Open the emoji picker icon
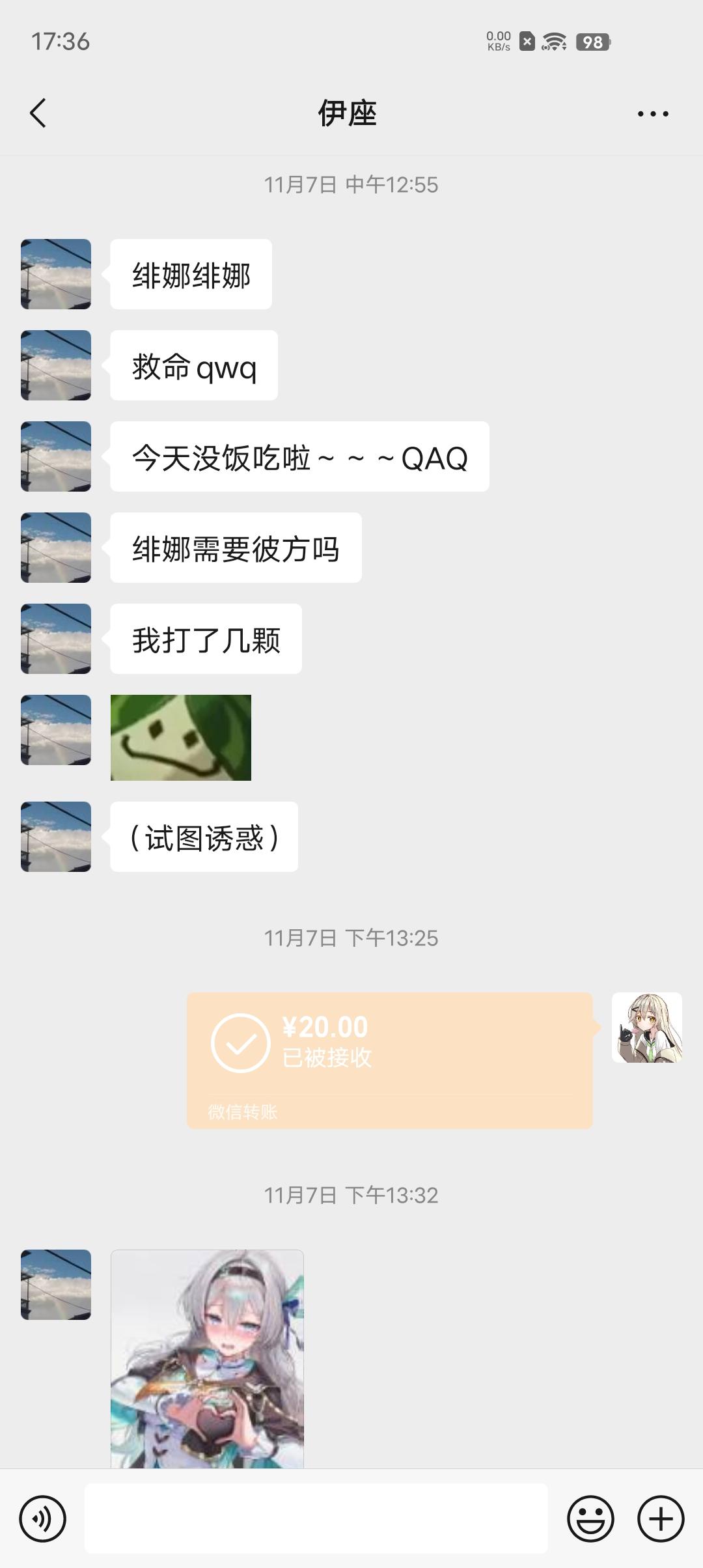 click(x=590, y=1518)
